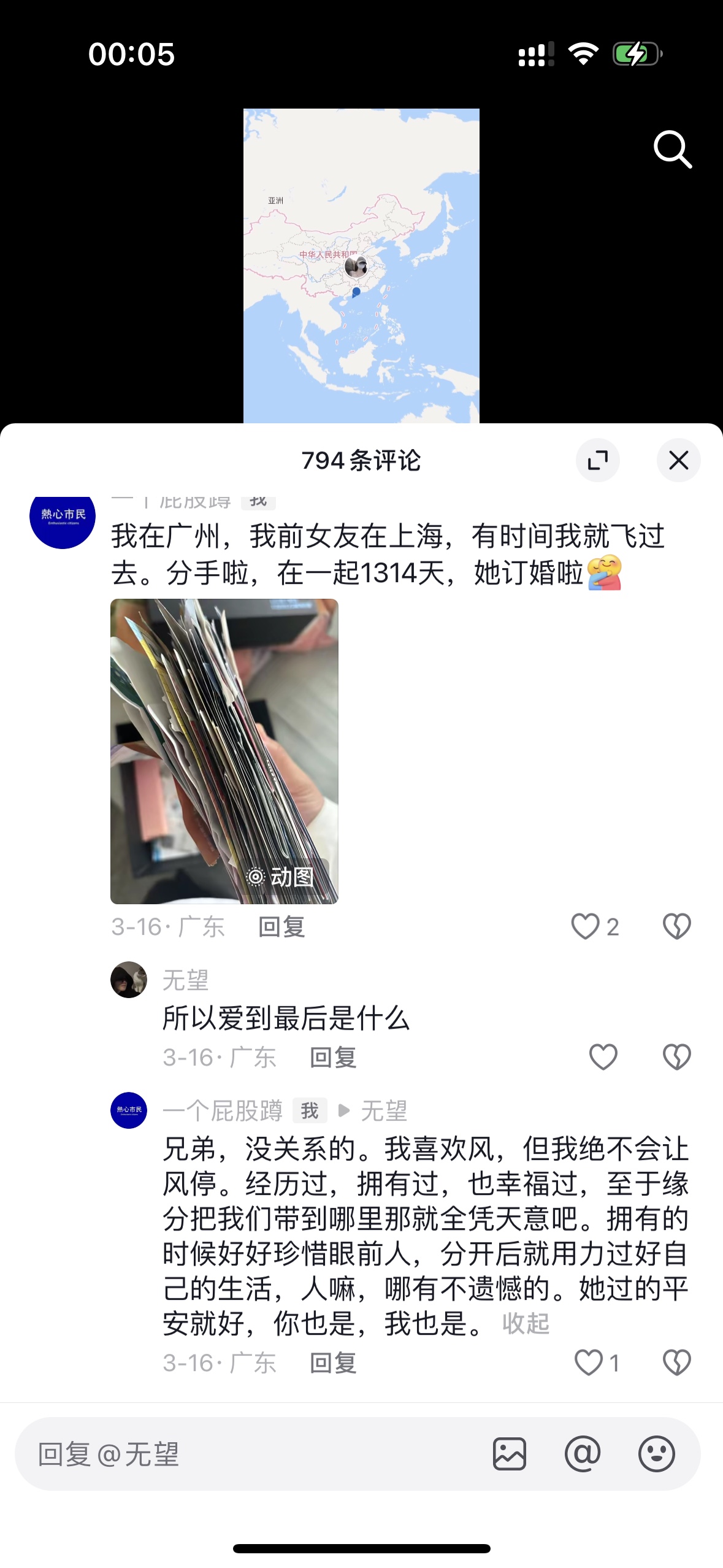Dislike 无望's comment 所以爱到最后是什么
This screenshot has height=1568, width=723.
677,1057
